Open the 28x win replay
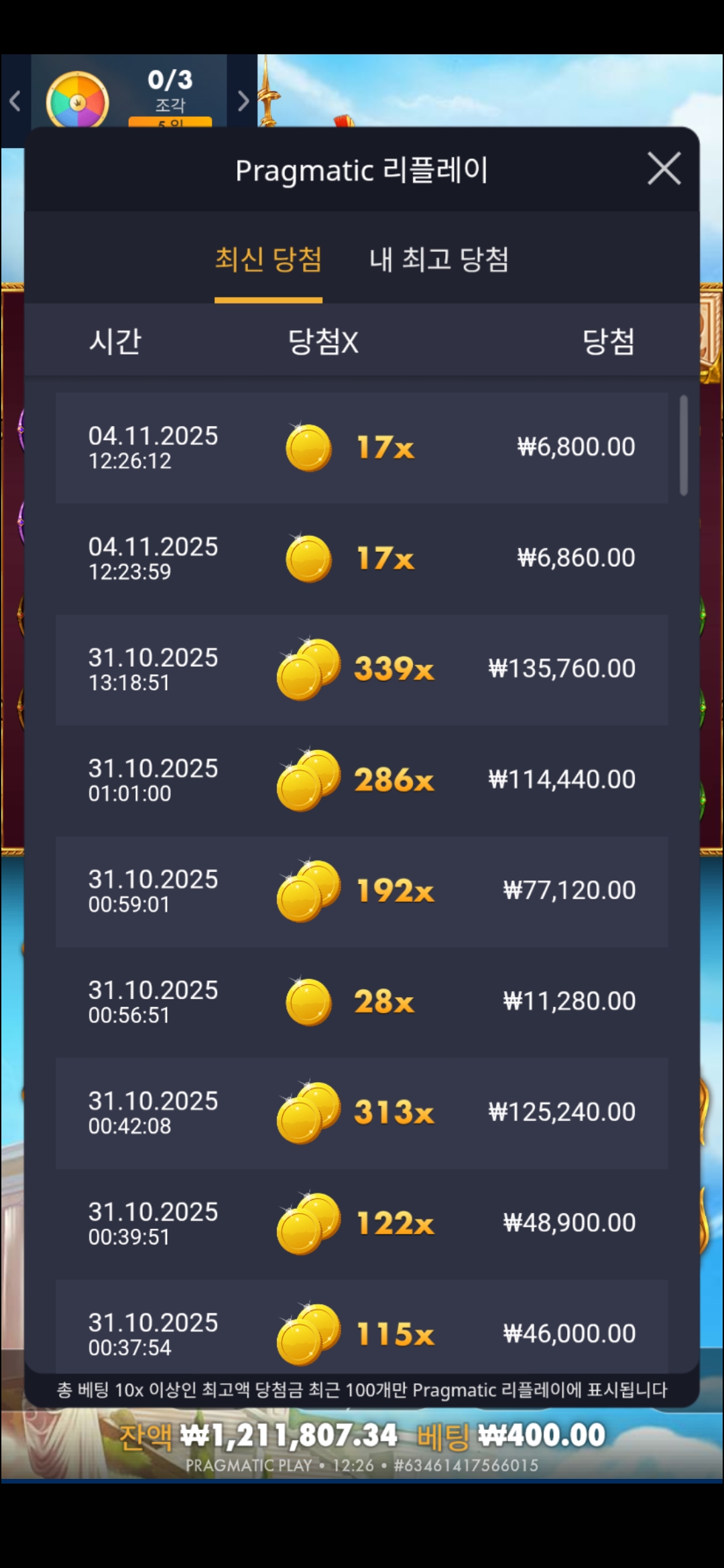The height and width of the screenshot is (1568, 724). tap(361, 1002)
